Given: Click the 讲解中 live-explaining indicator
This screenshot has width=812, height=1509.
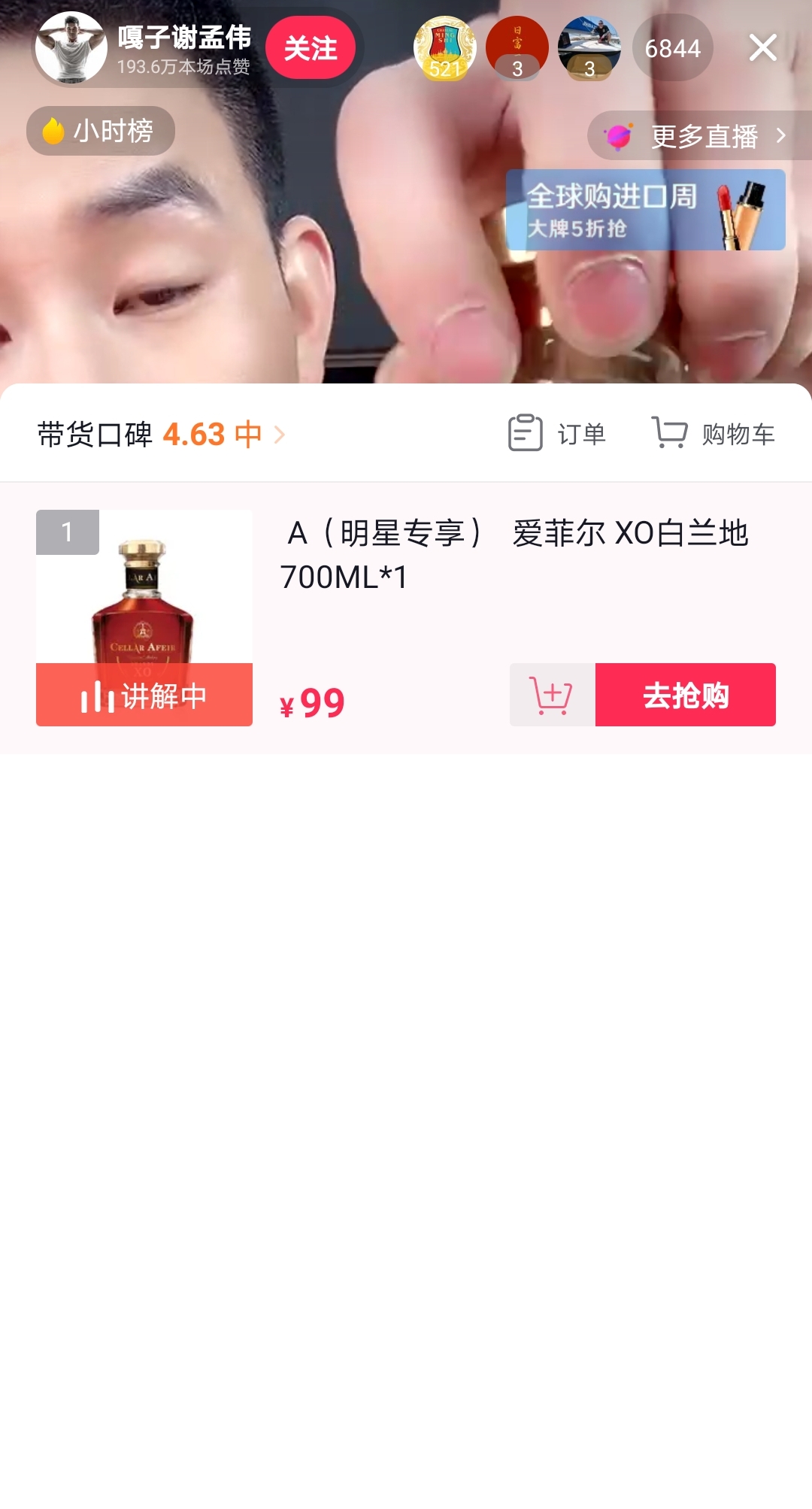Looking at the screenshot, I should [143, 695].
